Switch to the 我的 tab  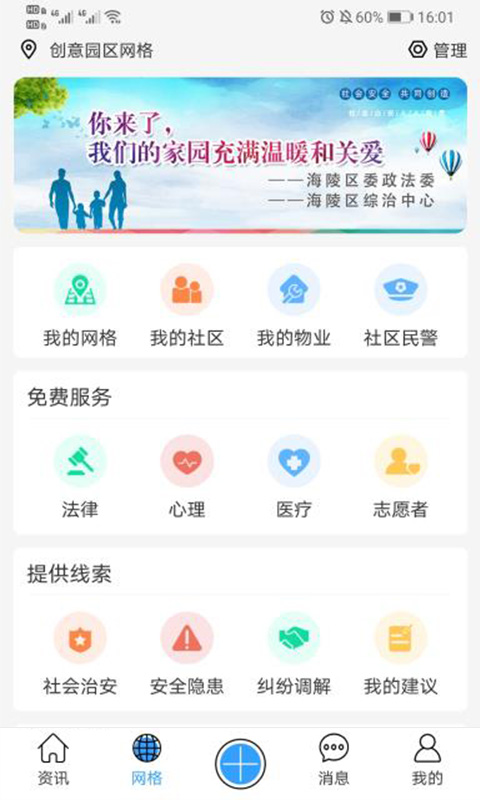point(427,759)
